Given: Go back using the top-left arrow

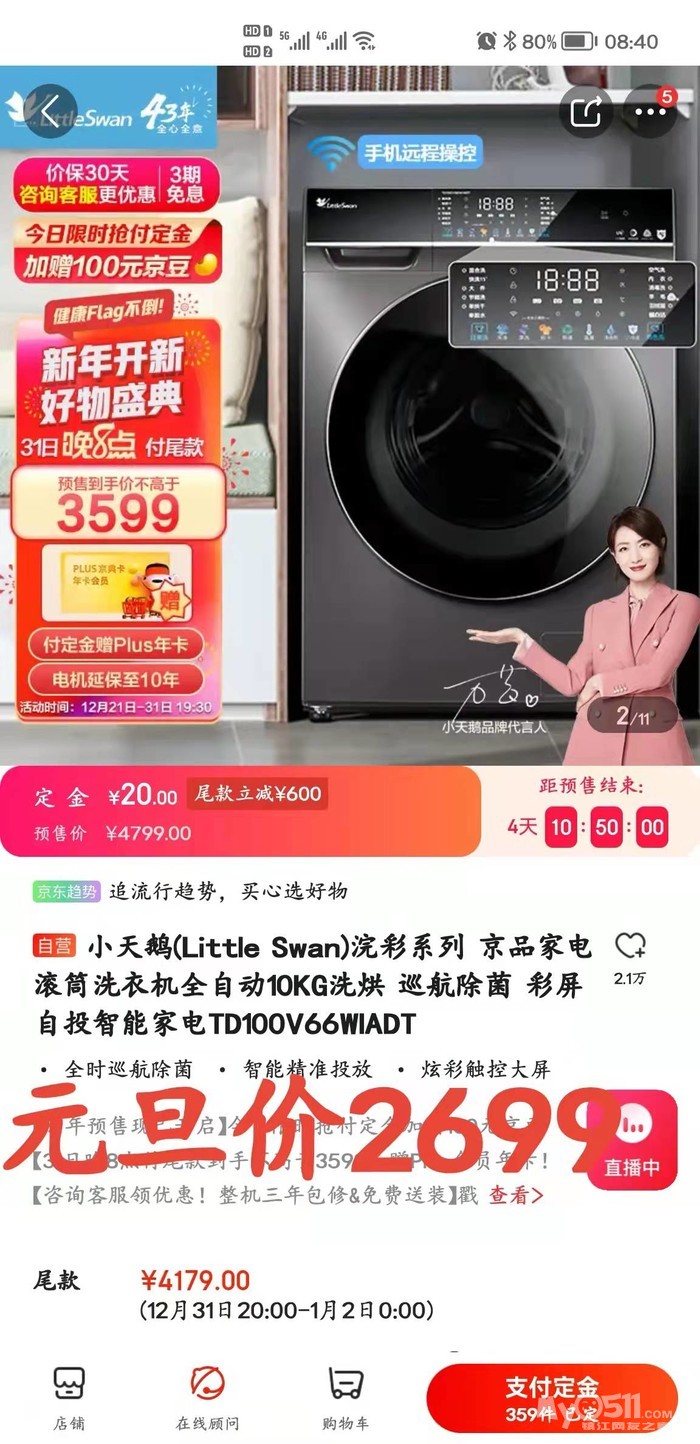Looking at the screenshot, I should (x=49, y=110).
